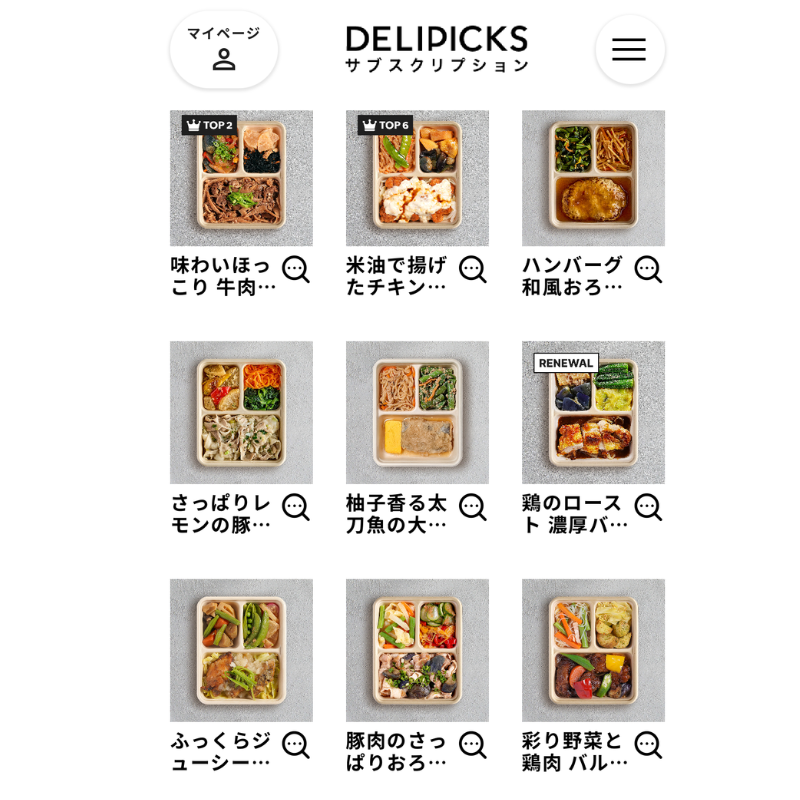Tap the magnifier icon beside 柚子香る太刀魚
800x800 pixels.
(472, 508)
